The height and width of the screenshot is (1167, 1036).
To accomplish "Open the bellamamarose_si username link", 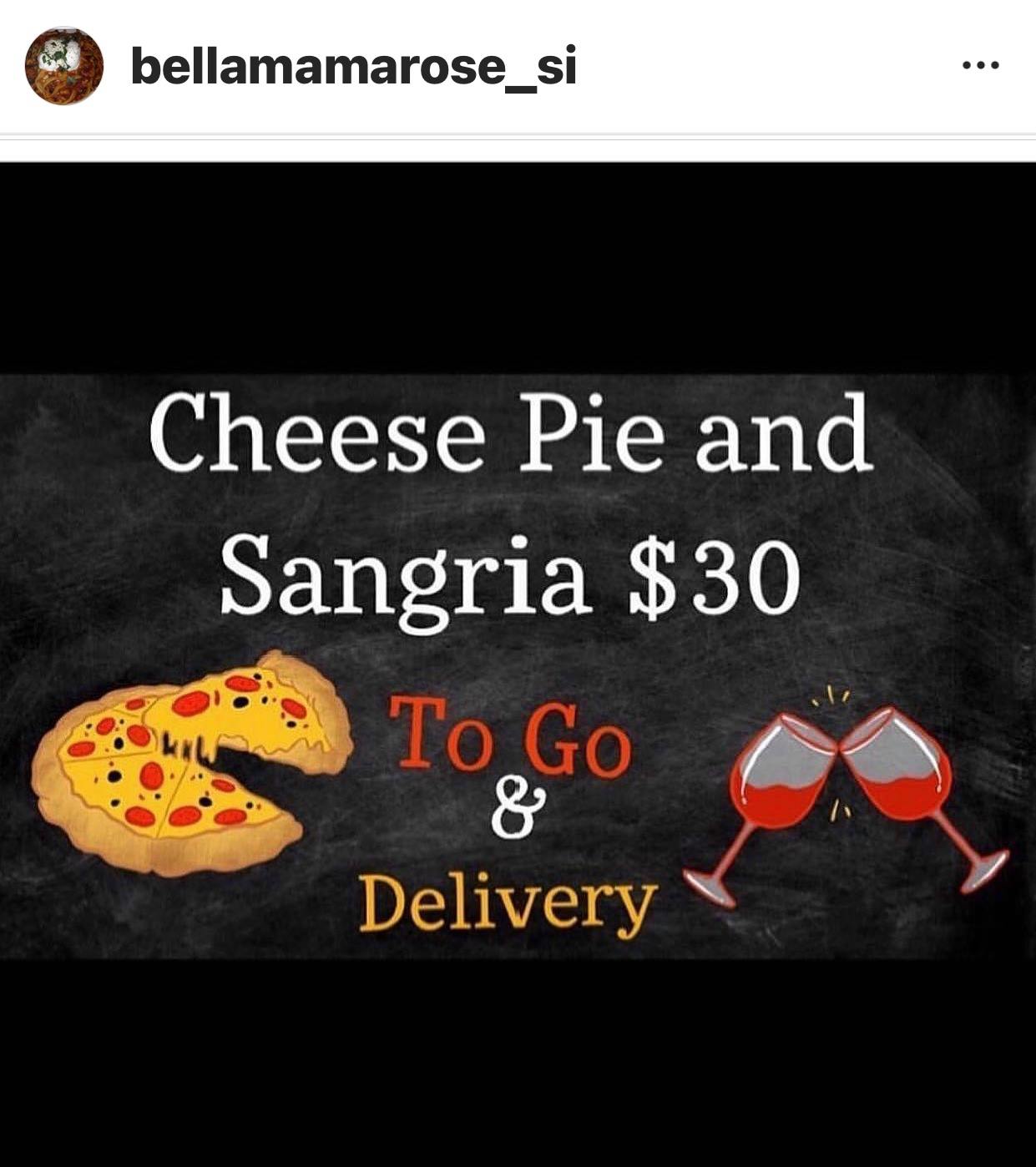I will tap(353, 66).
